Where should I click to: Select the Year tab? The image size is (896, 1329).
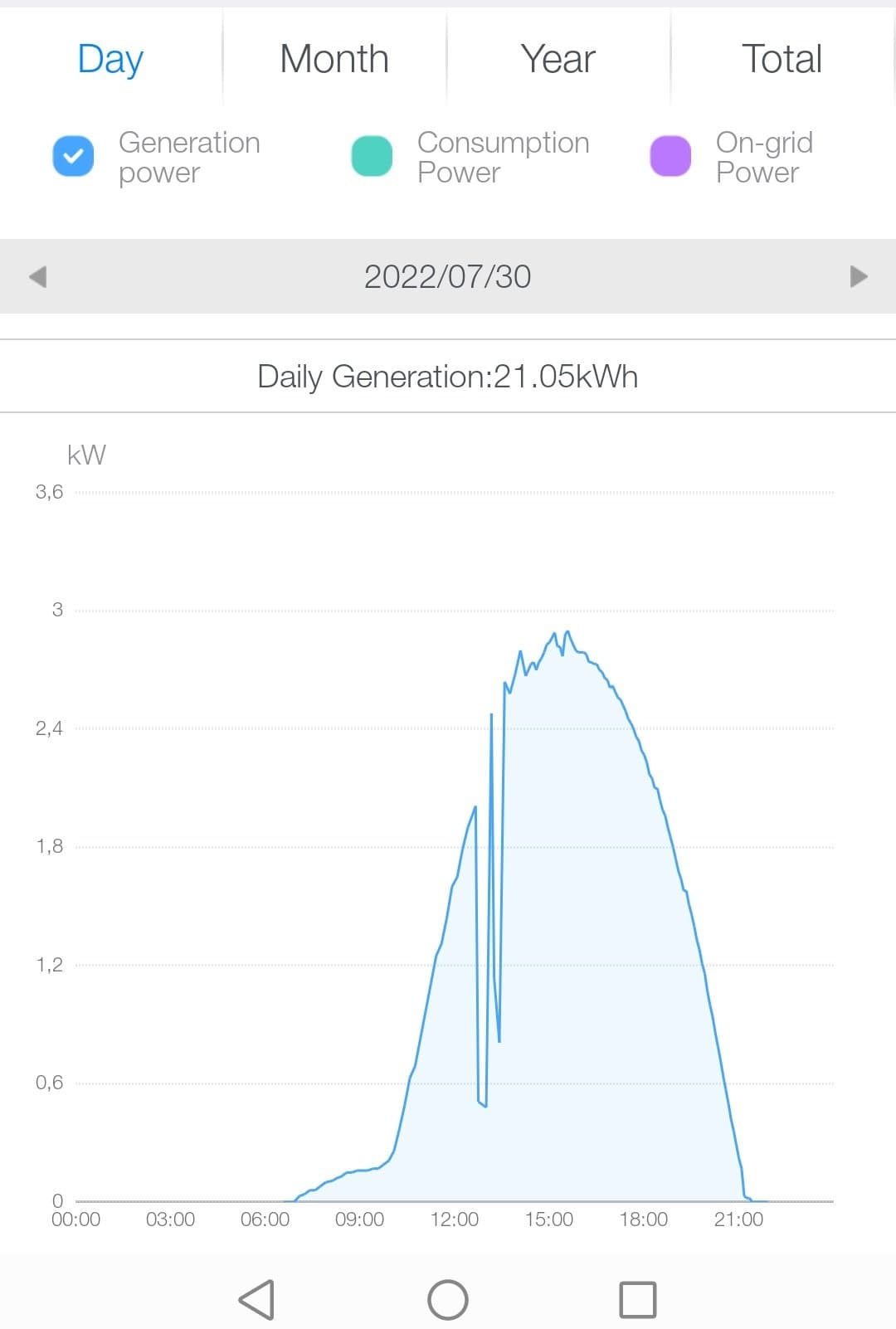[x=558, y=59]
